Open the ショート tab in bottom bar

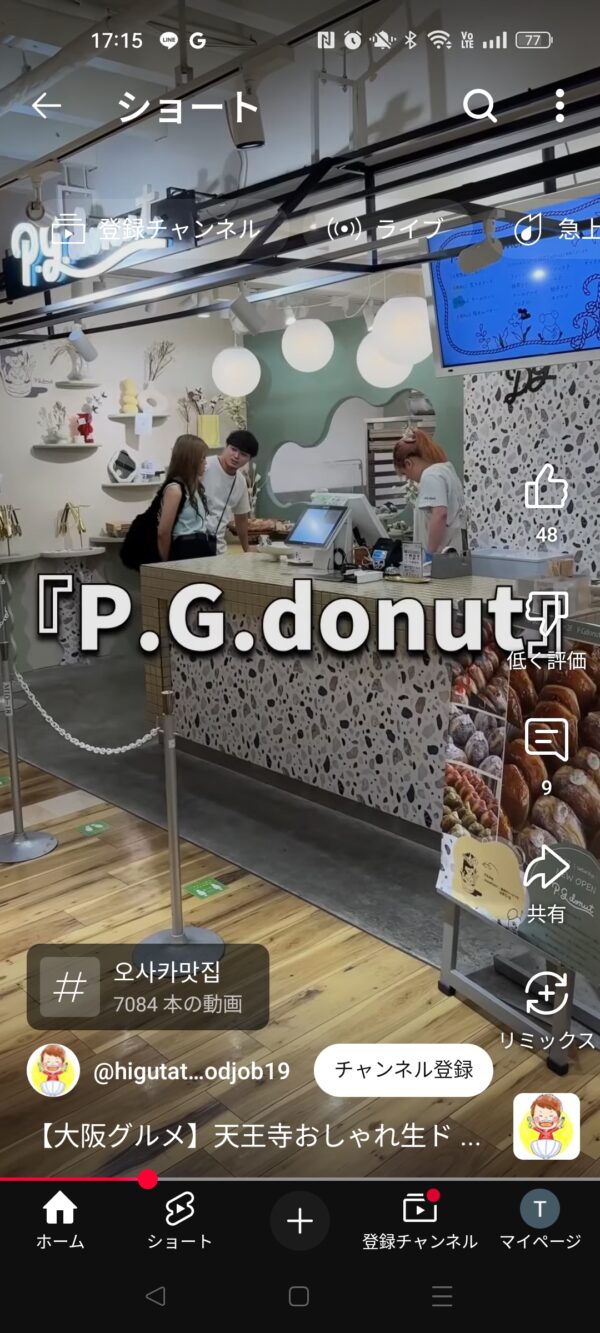(180, 1221)
